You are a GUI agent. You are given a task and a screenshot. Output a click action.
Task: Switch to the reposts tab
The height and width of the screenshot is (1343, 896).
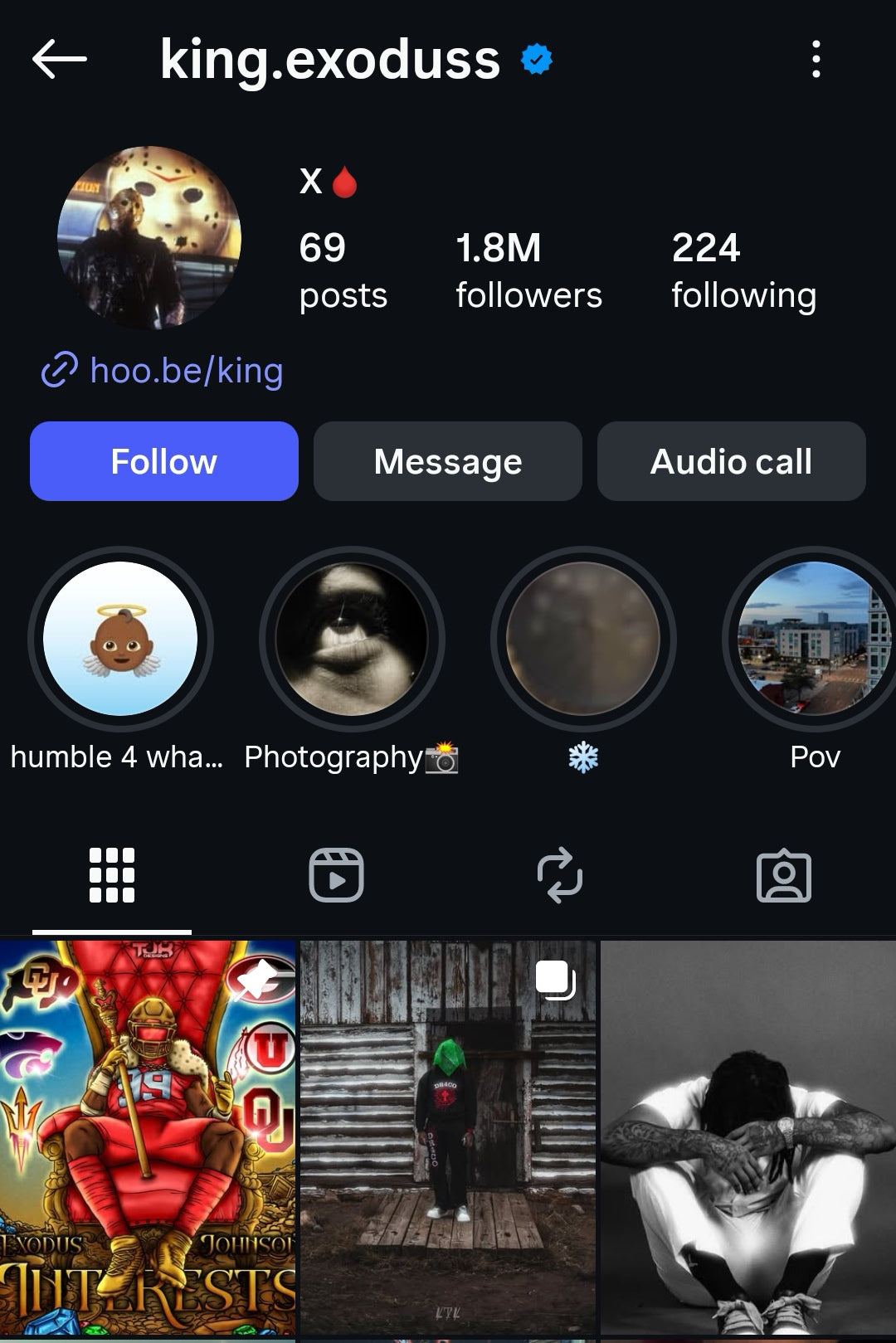click(x=560, y=875)
